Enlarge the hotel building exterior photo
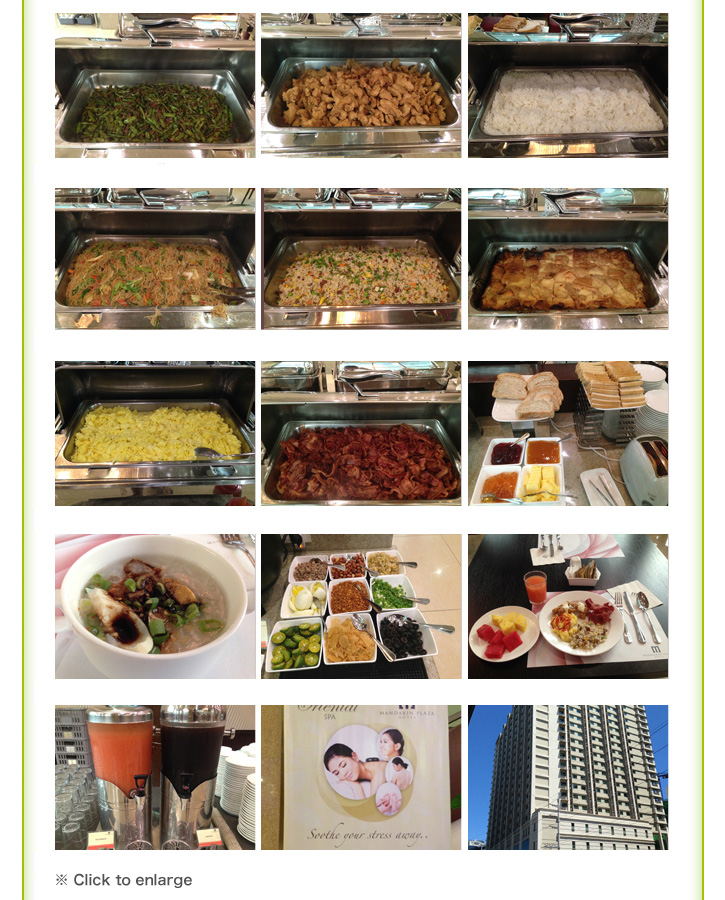 (x=567, y=777)
